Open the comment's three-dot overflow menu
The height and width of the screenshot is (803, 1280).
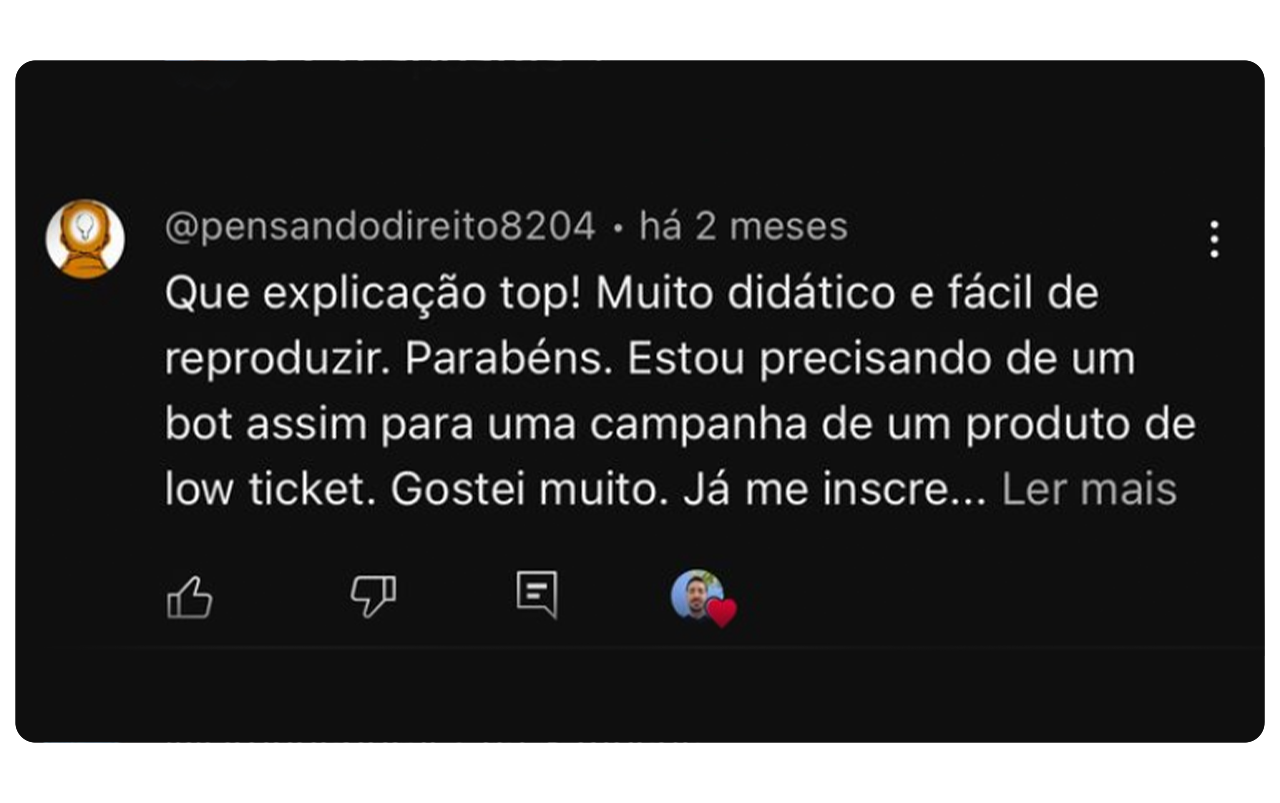click(1214, 240)
